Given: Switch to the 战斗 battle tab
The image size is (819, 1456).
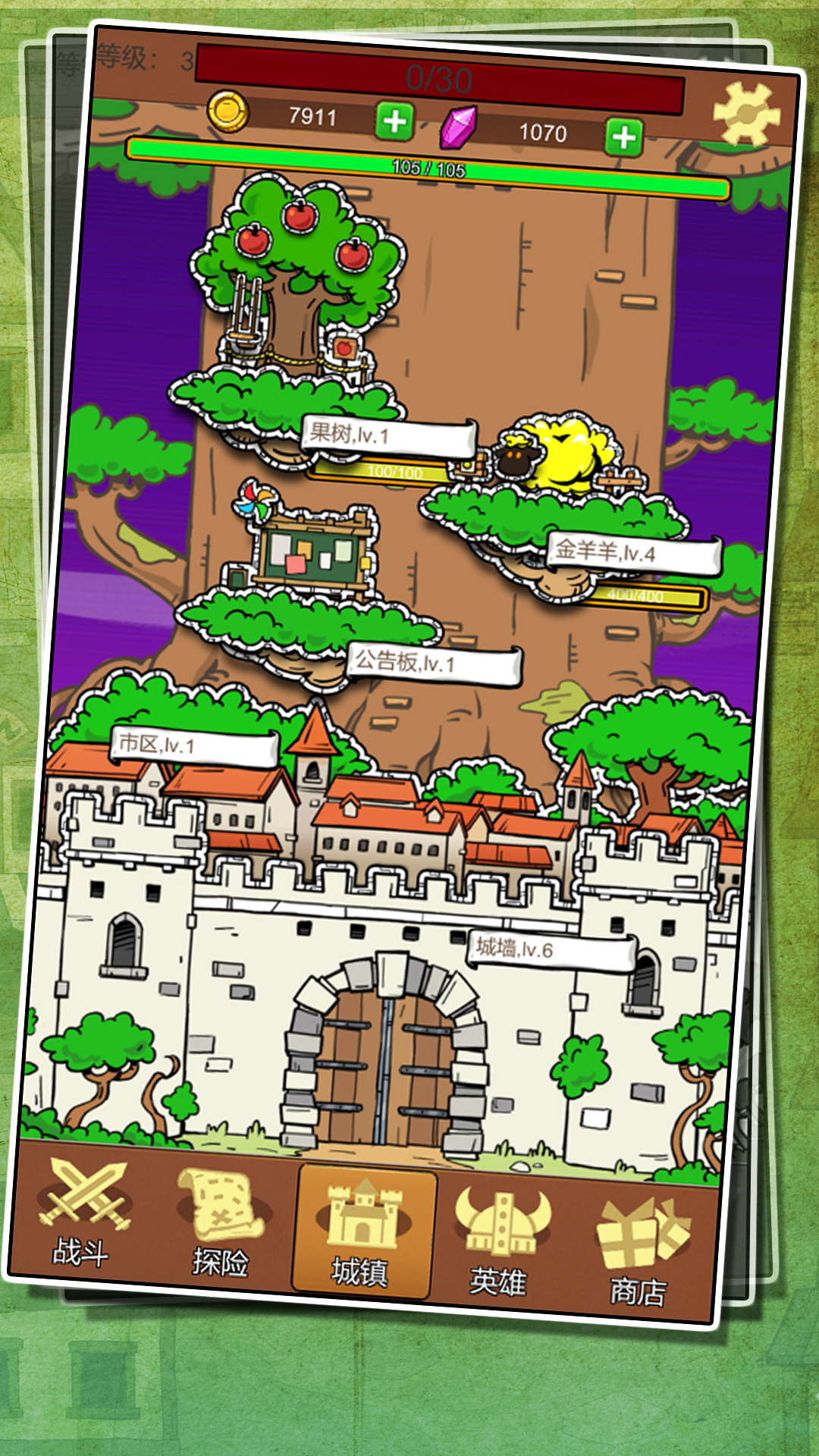Looking at the screenshot, I should click(x=83, y=1213).
